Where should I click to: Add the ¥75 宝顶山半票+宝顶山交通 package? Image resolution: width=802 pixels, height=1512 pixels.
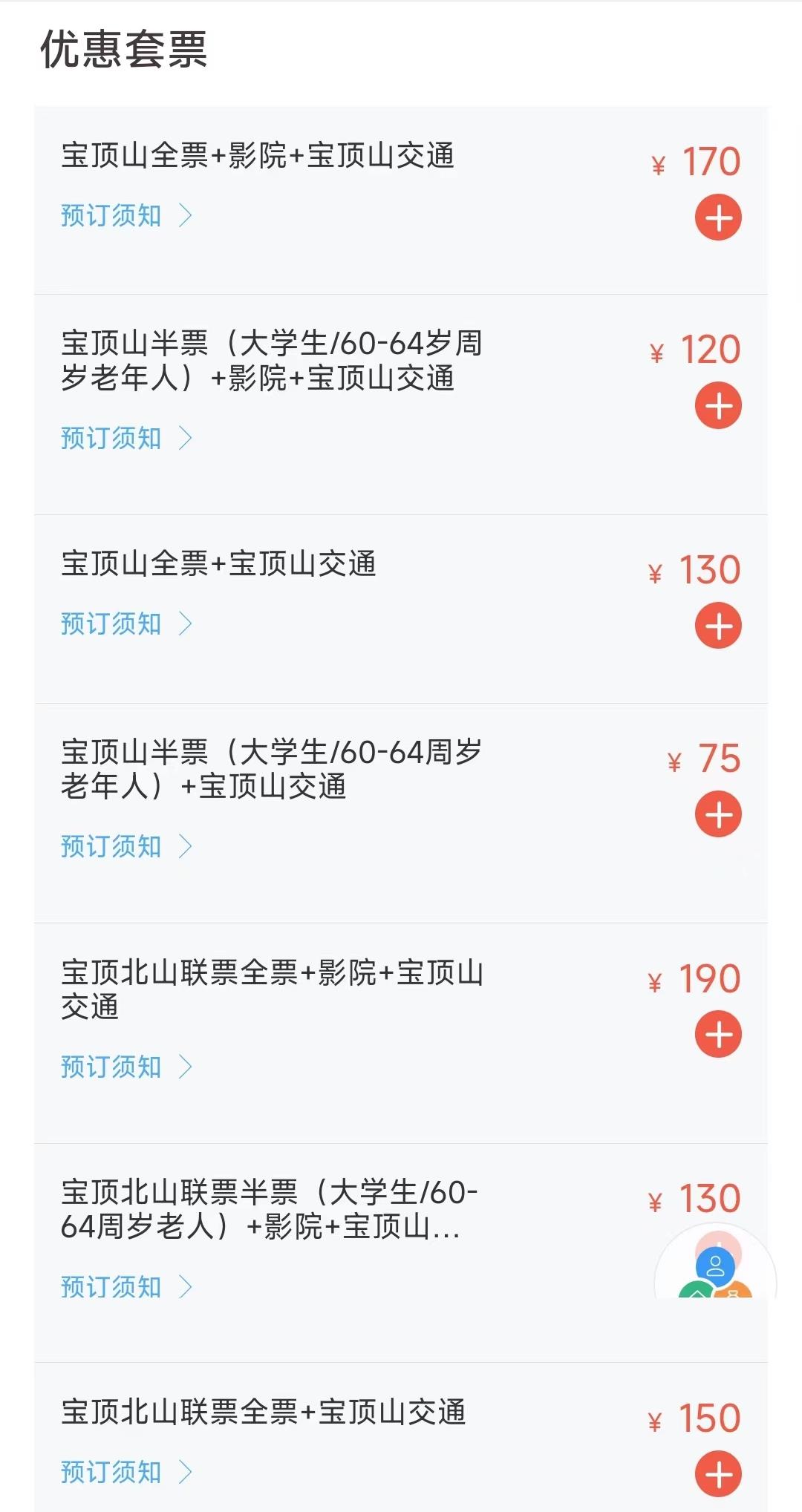718,814
